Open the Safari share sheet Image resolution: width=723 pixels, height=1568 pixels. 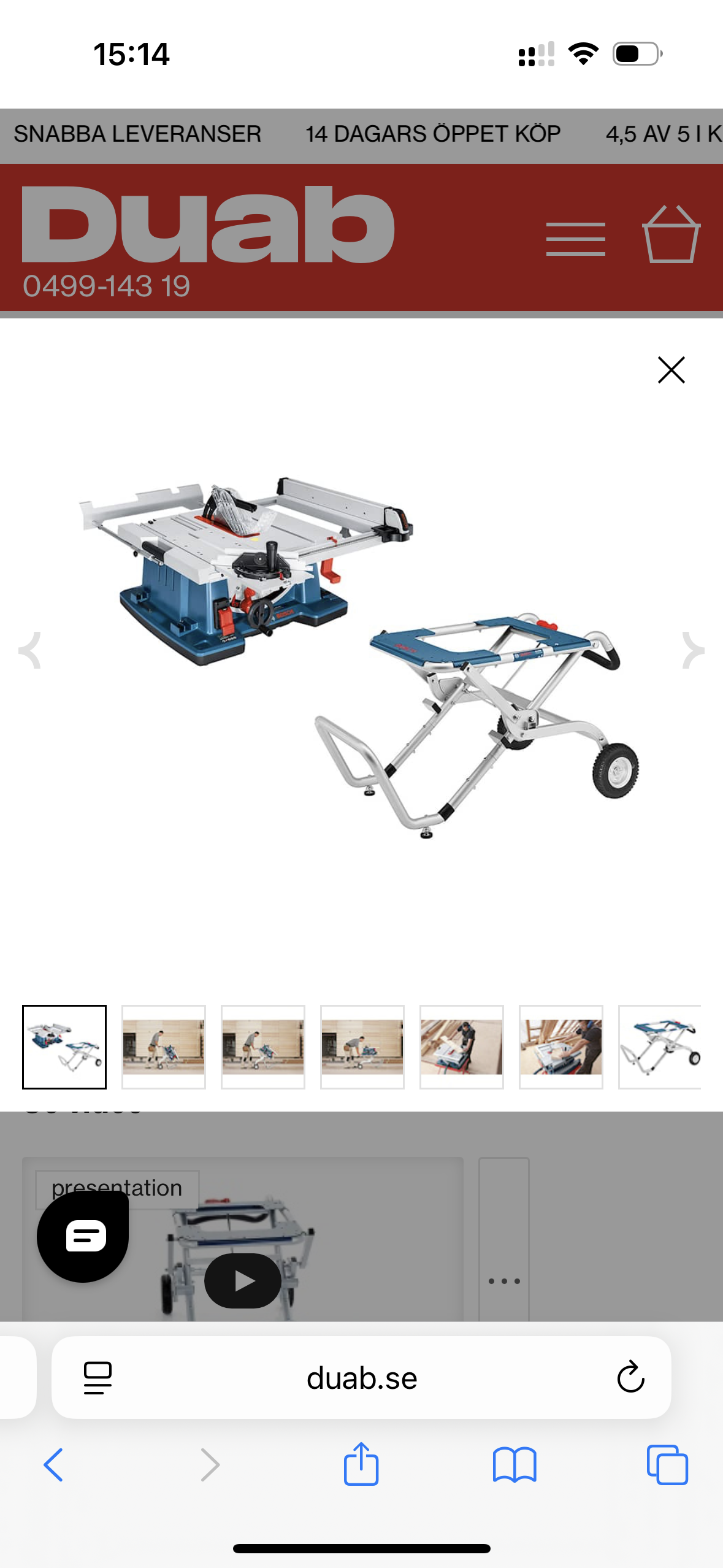(361, 1464)
